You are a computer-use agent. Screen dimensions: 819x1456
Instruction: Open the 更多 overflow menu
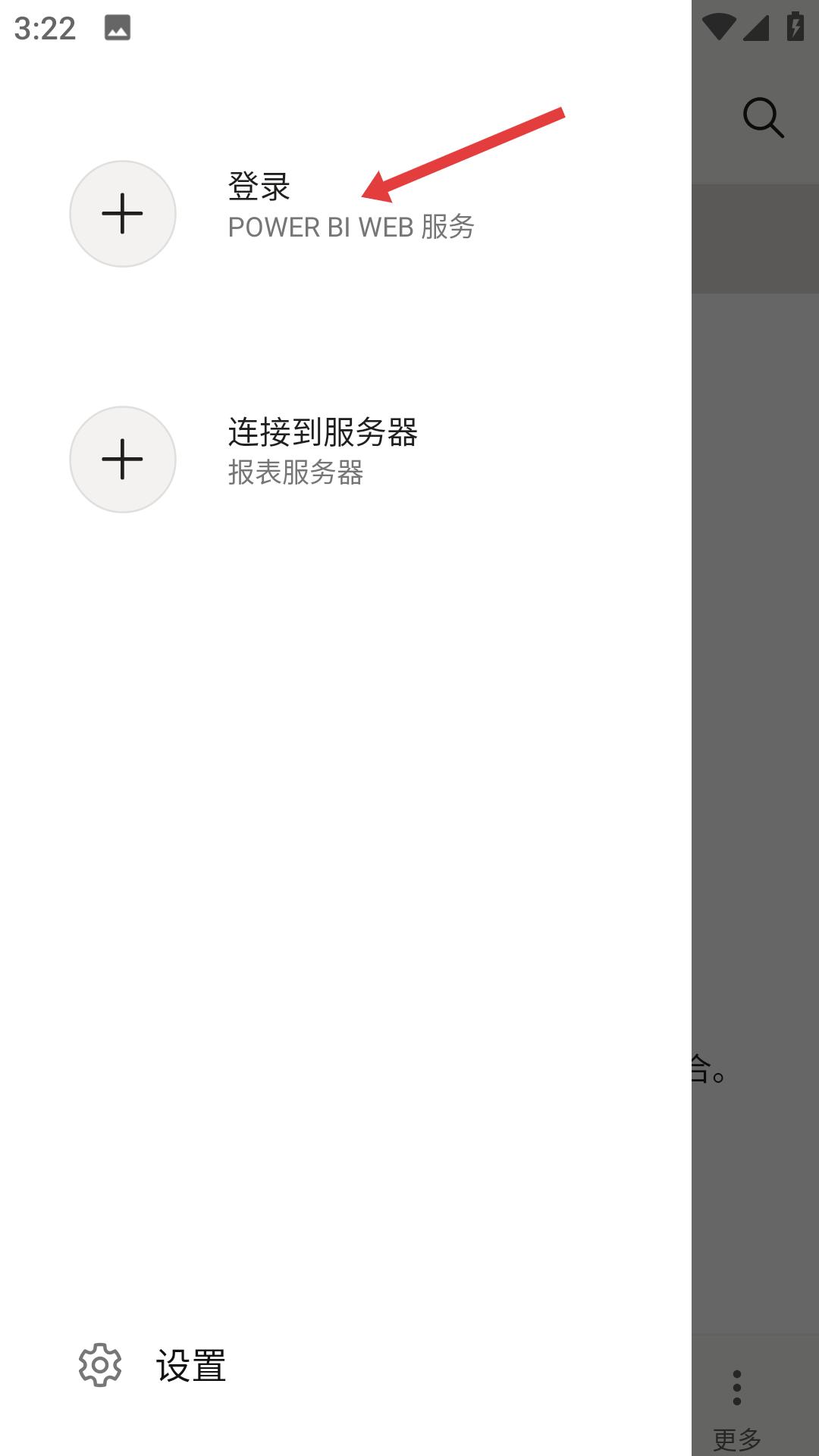coord(737,1409)
